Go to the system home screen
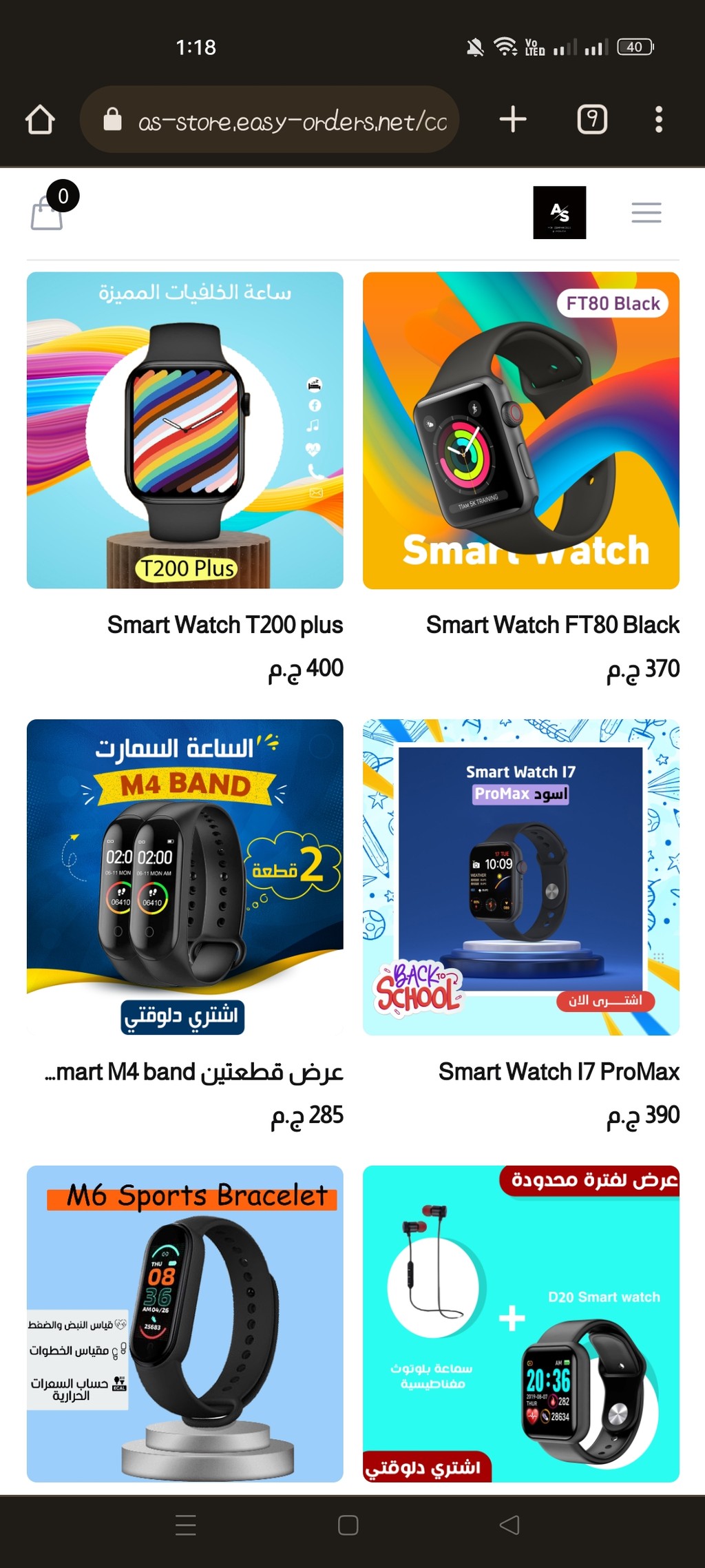The width and height of the screenshot is (705, 1568). [348, 1525]
